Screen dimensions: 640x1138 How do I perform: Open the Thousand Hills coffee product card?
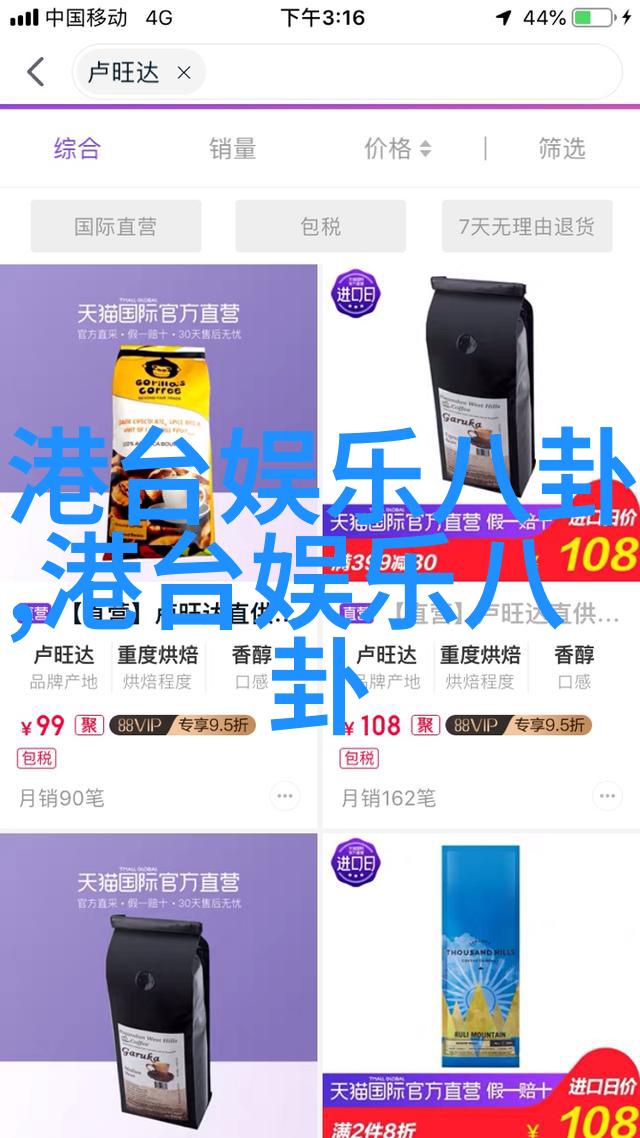pos(480,960)
